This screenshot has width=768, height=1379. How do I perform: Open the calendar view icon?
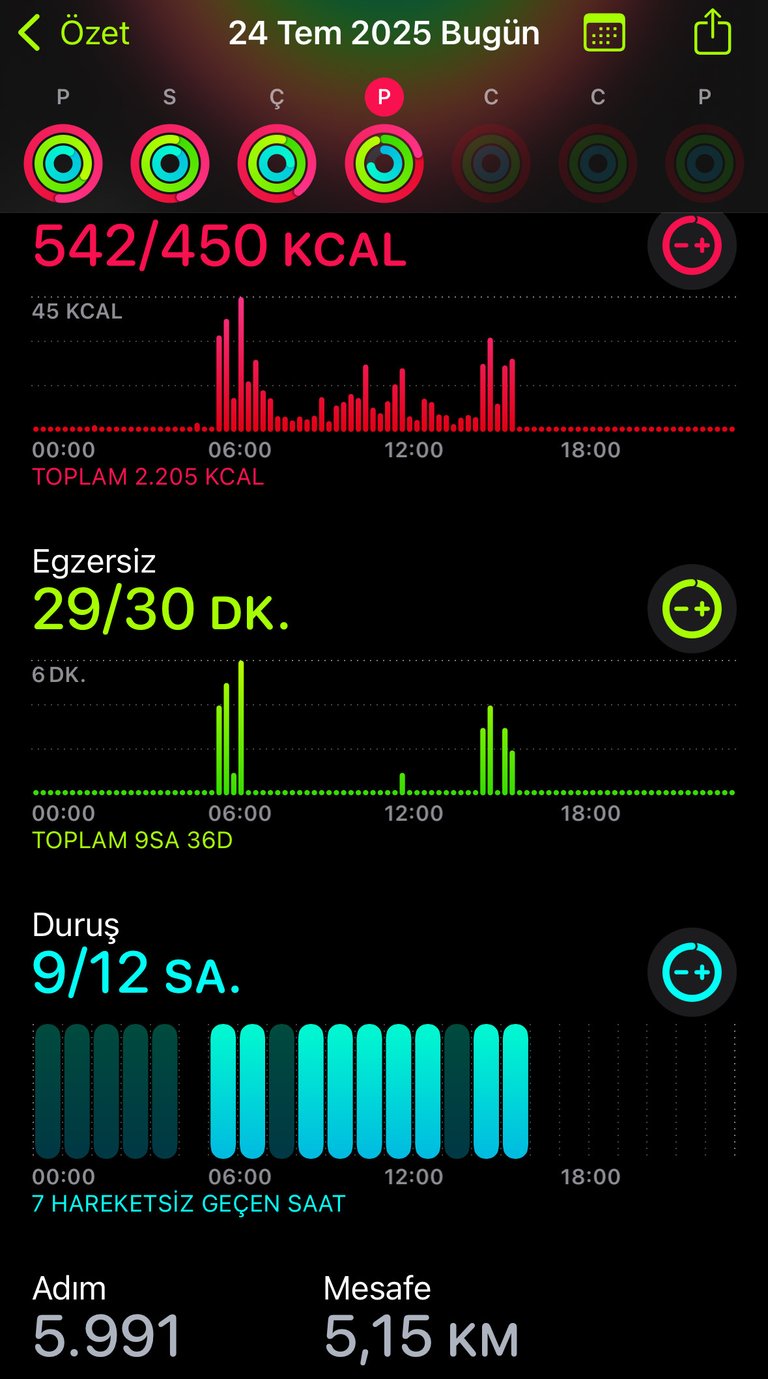[x=604, y=33]
